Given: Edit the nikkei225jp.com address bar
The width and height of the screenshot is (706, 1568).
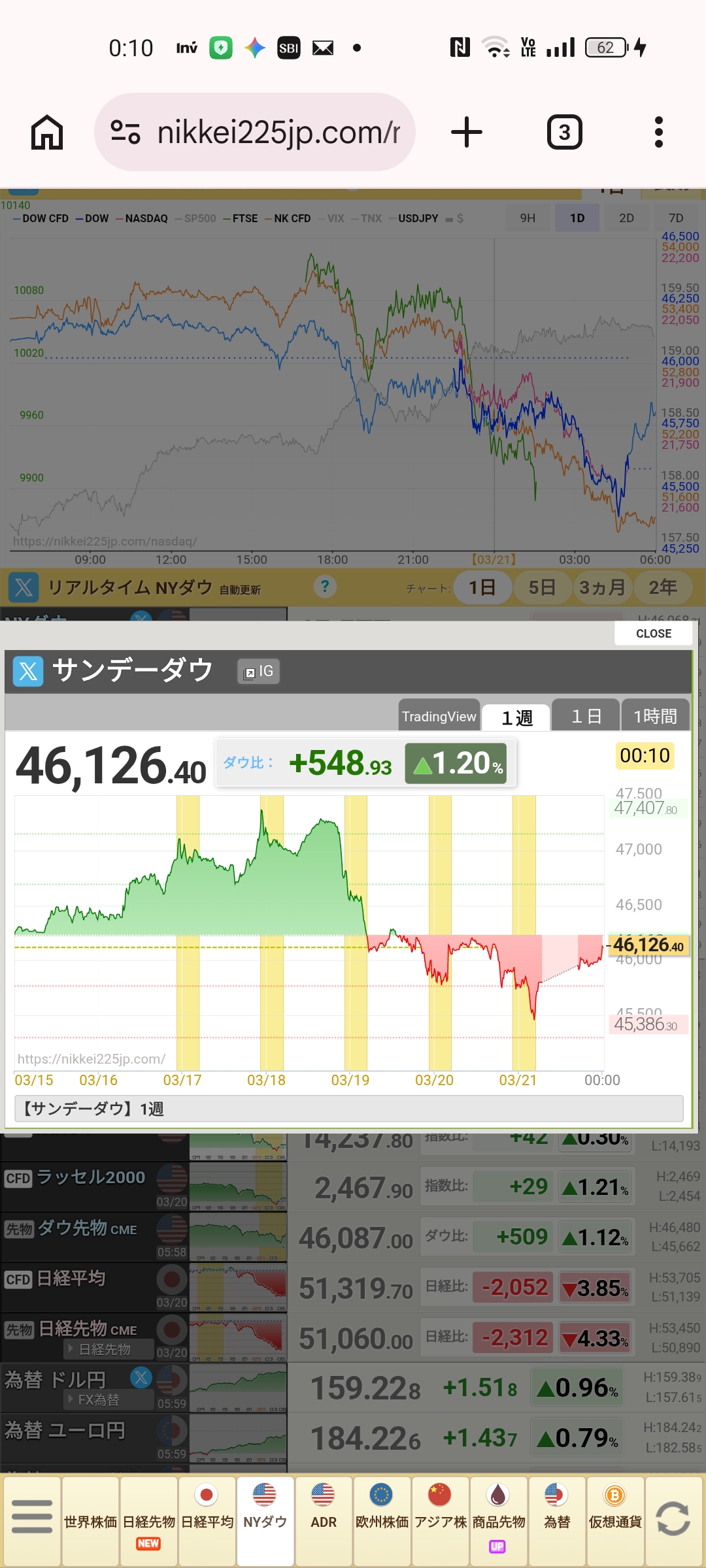Looking at the screenshot, I should click(278, 132).
